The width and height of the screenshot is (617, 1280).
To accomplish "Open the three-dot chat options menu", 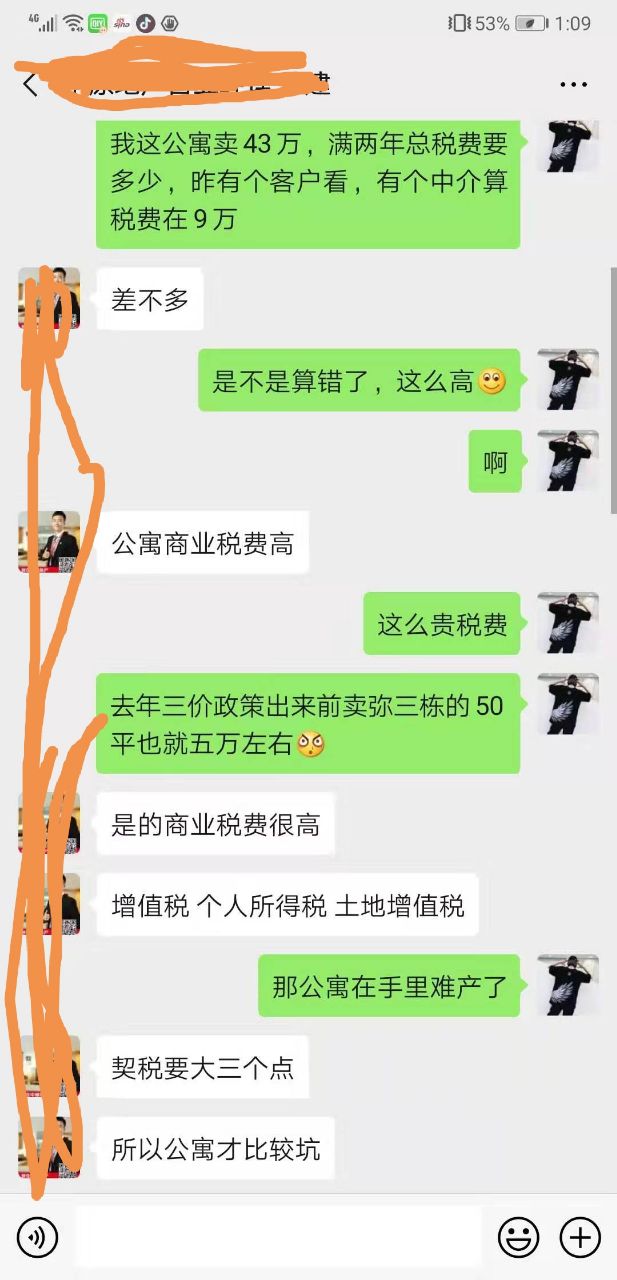I will pyautogui.click(x=573, y=85).
